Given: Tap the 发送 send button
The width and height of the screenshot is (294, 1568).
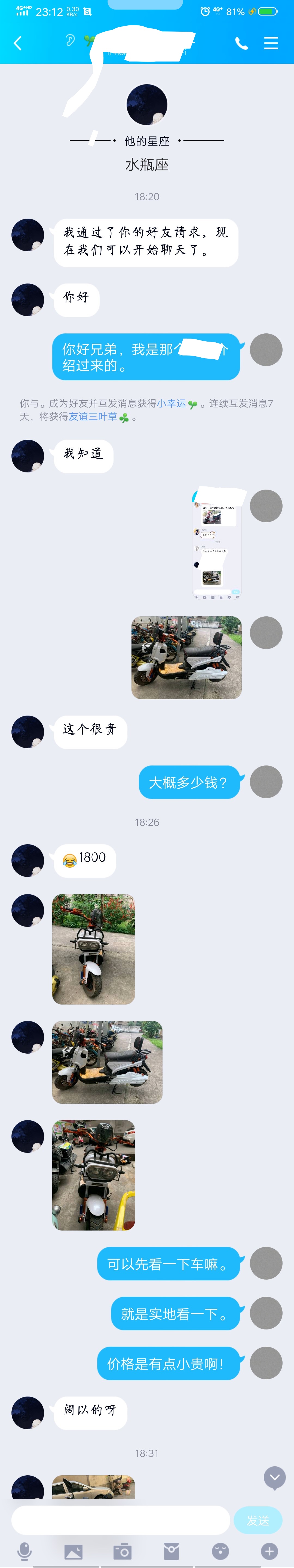Looking at the screenshot, I should 258,1521.
